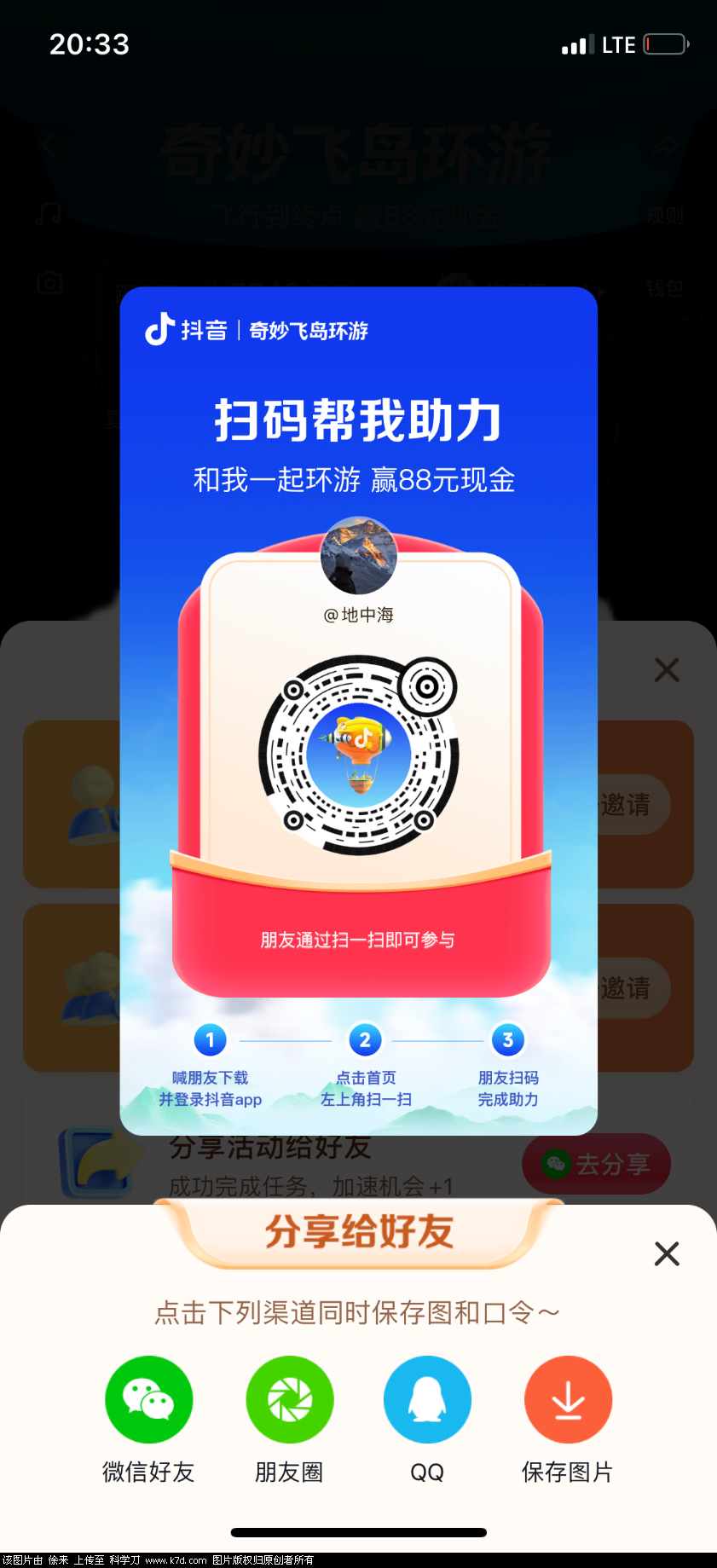Tap 保存图片 to save the poster
Viewport: 717px width, 1568px height.
click(x=568, y=1399)
